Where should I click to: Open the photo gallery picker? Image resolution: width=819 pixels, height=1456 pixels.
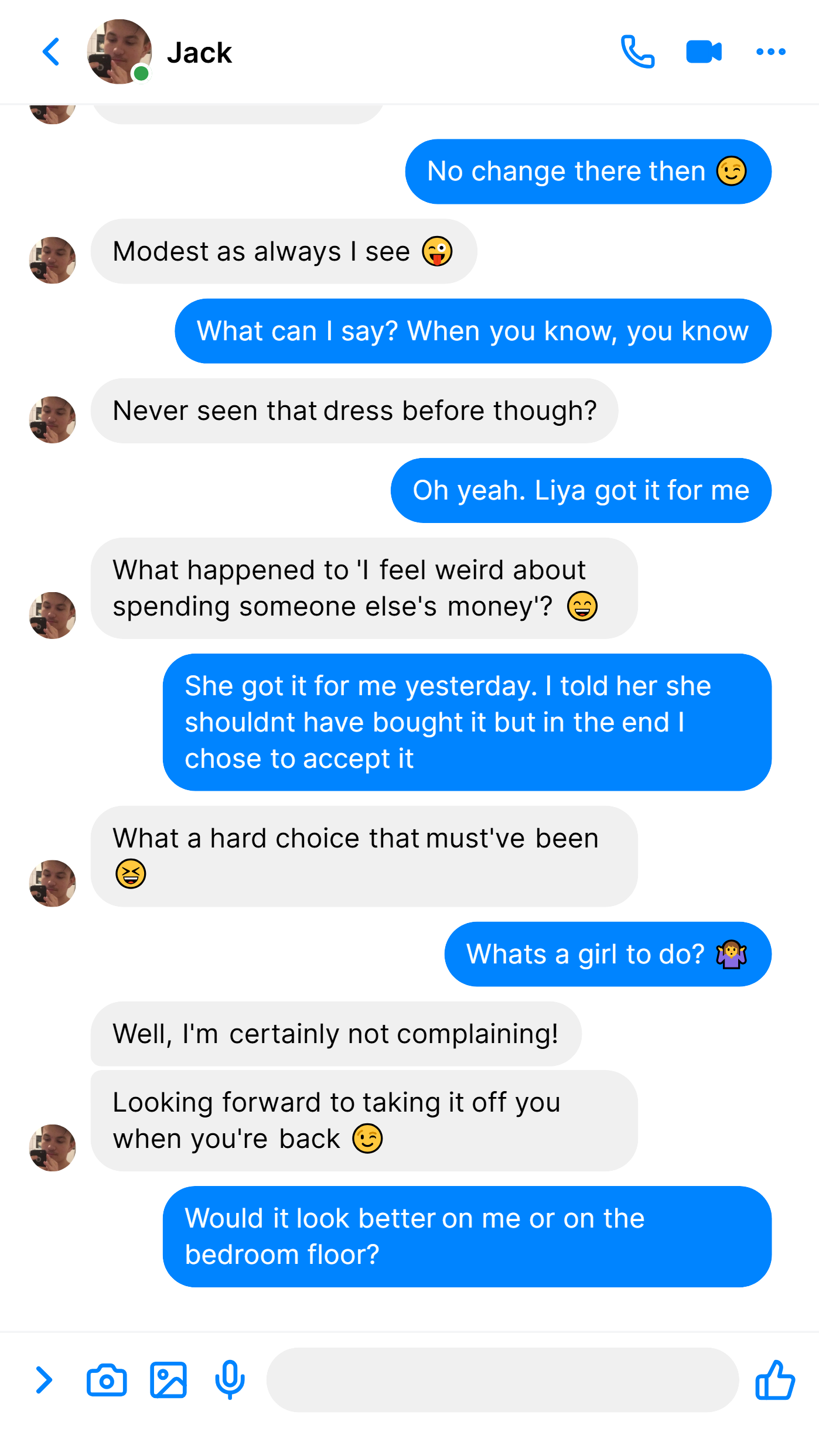pyautogui.click(x=168, y=1380)
